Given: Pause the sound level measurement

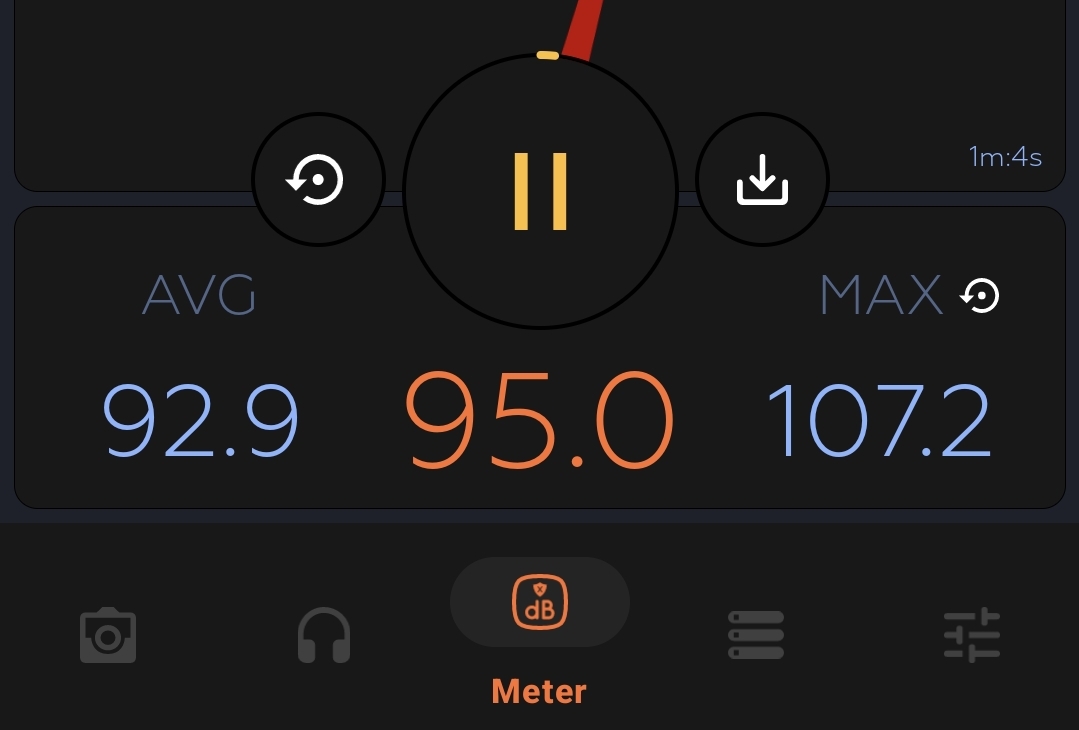Looking at the screenshot, I should pos(540,191).
